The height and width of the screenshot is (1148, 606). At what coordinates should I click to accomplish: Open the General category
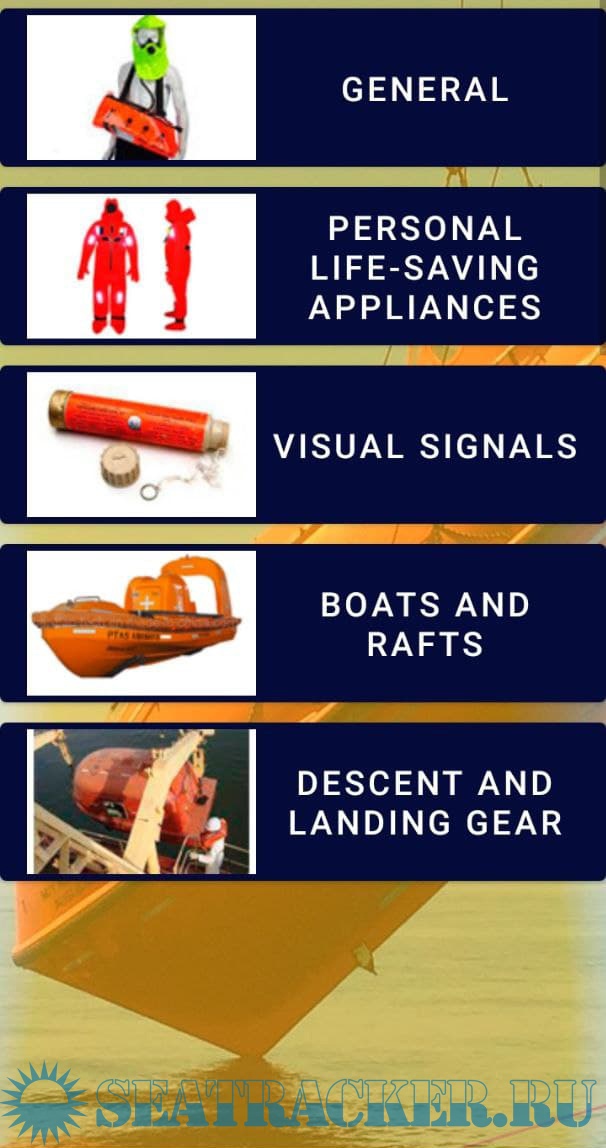coord(424,89)
